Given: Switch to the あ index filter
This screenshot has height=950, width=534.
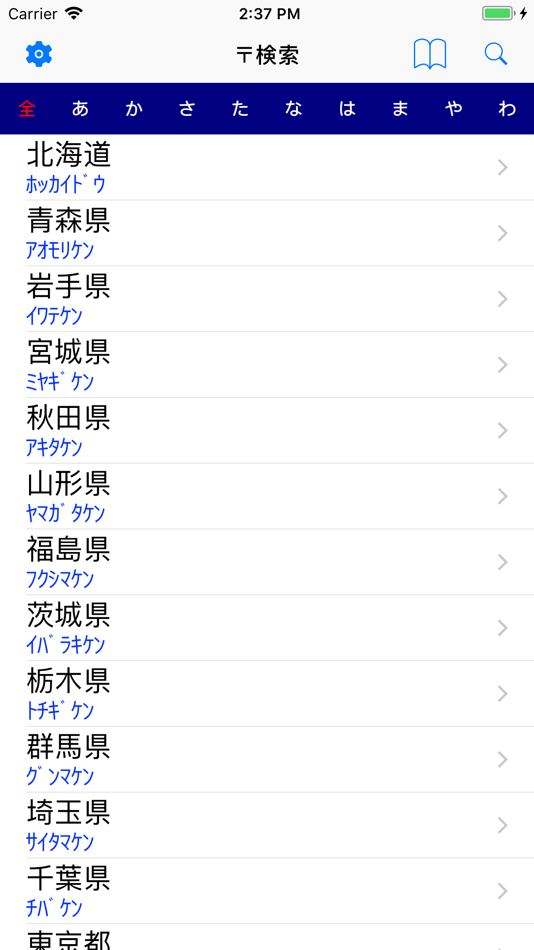Looking at the screenshot, I should point(80,109).
